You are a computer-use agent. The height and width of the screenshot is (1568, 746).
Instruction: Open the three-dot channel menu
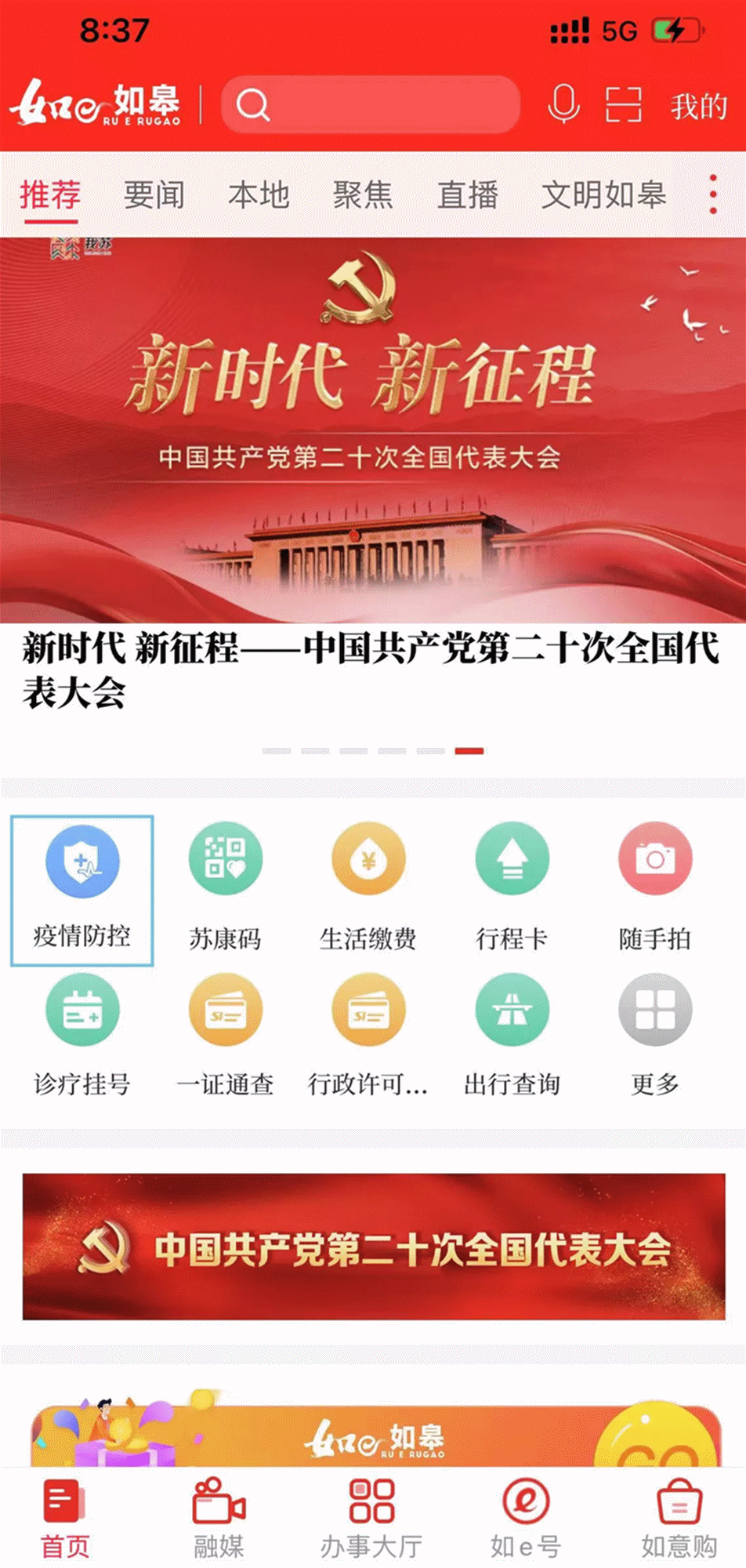point(712,194)
